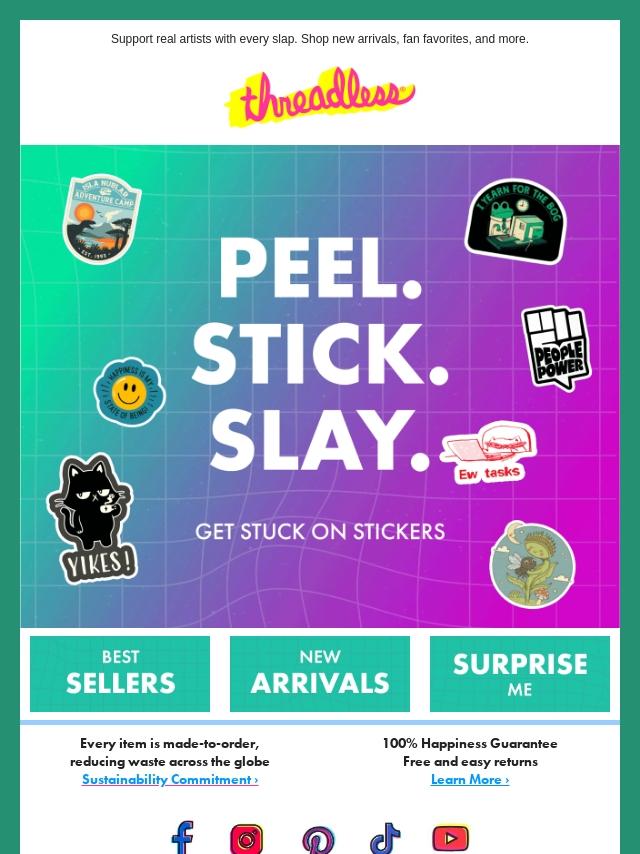Visit the Threadless Facebook page
The width and height of the screenshot is (640, 854).
pos(183,838)
